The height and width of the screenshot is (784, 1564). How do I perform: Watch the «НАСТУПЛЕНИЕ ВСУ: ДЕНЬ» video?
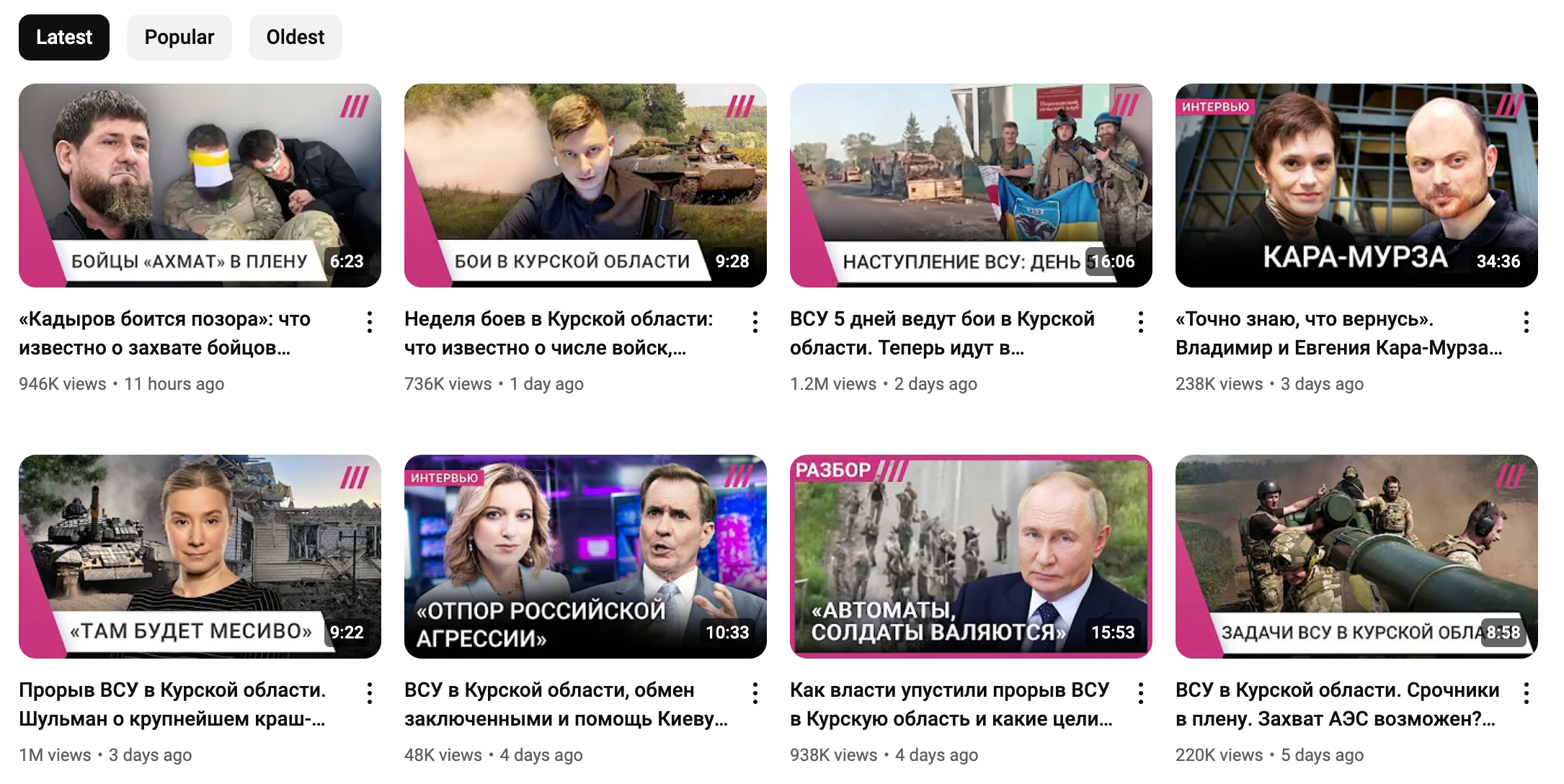coord(971,185)
